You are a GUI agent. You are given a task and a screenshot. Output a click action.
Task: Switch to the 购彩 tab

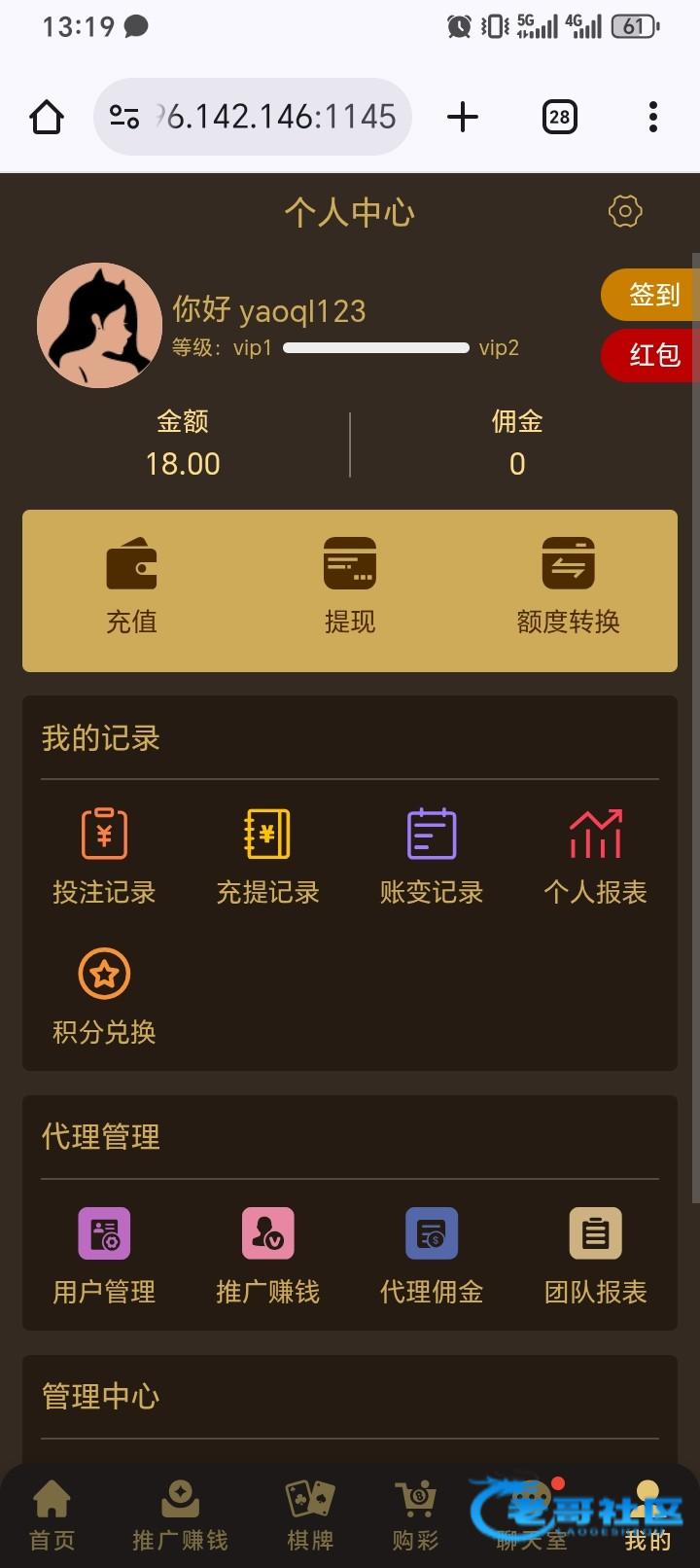coord(415,1515)
